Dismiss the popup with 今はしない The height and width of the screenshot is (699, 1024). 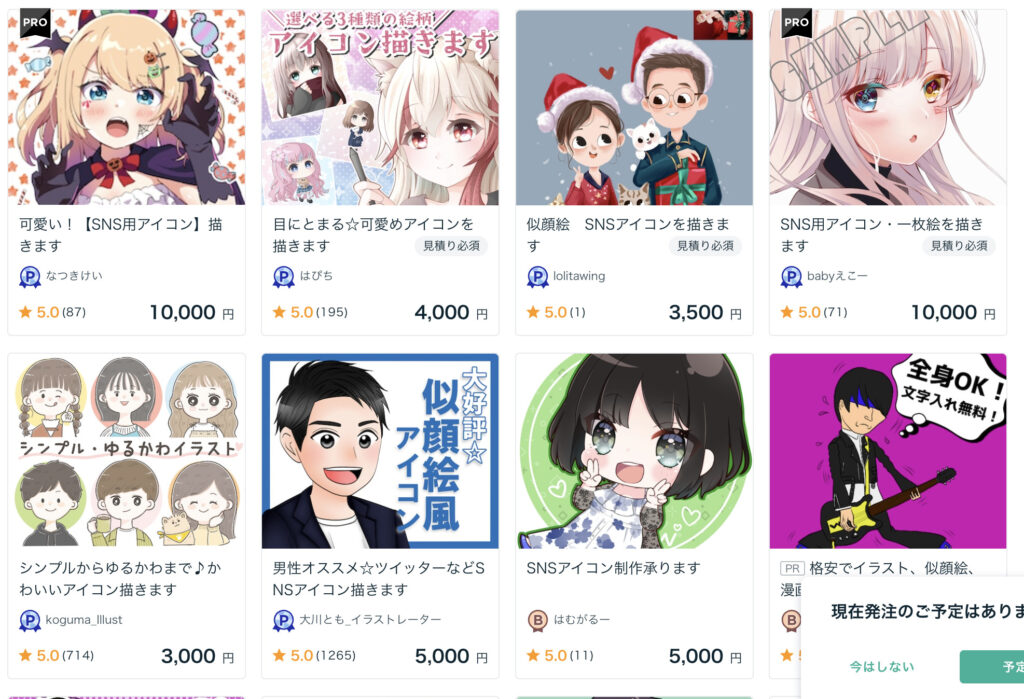pos(881,666)
